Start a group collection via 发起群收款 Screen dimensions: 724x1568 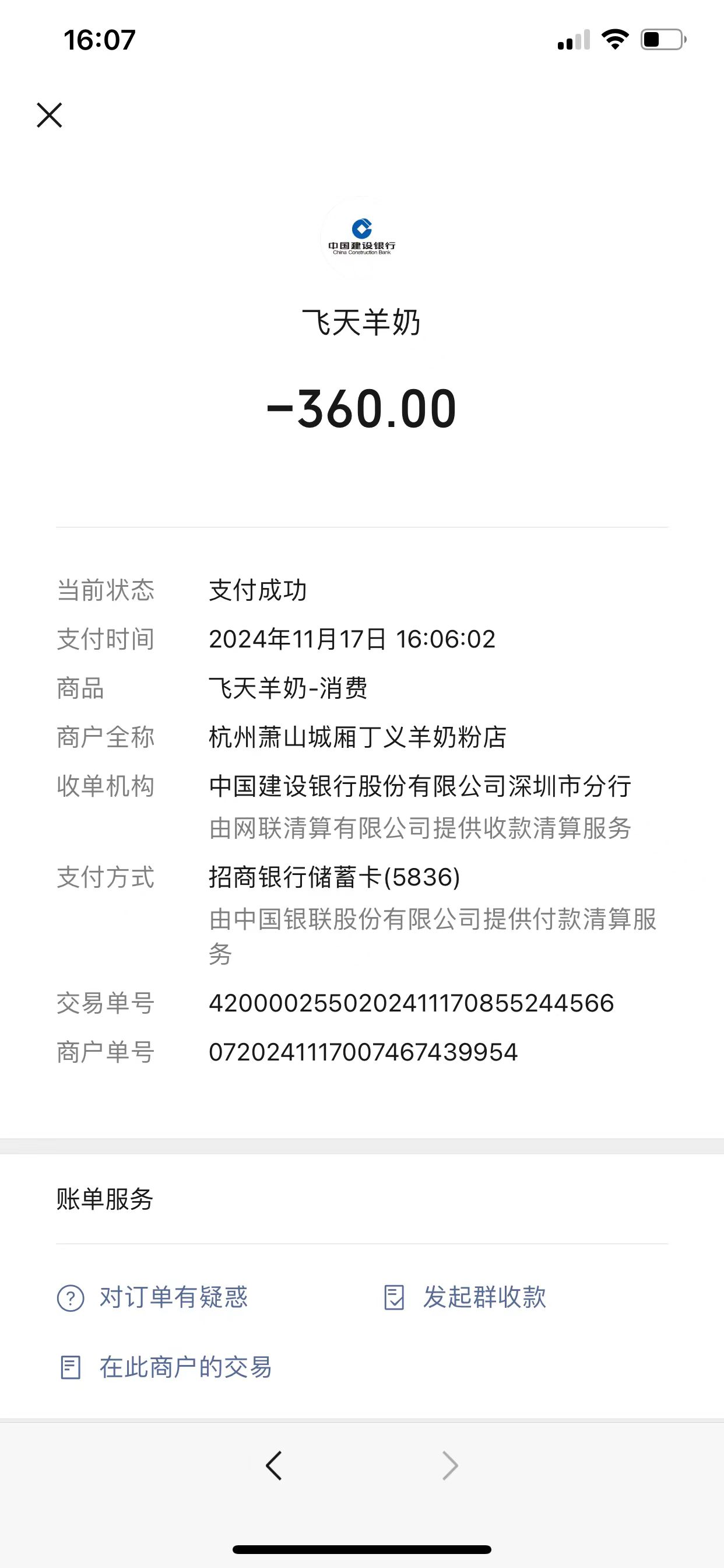[x=465, y=1297]
